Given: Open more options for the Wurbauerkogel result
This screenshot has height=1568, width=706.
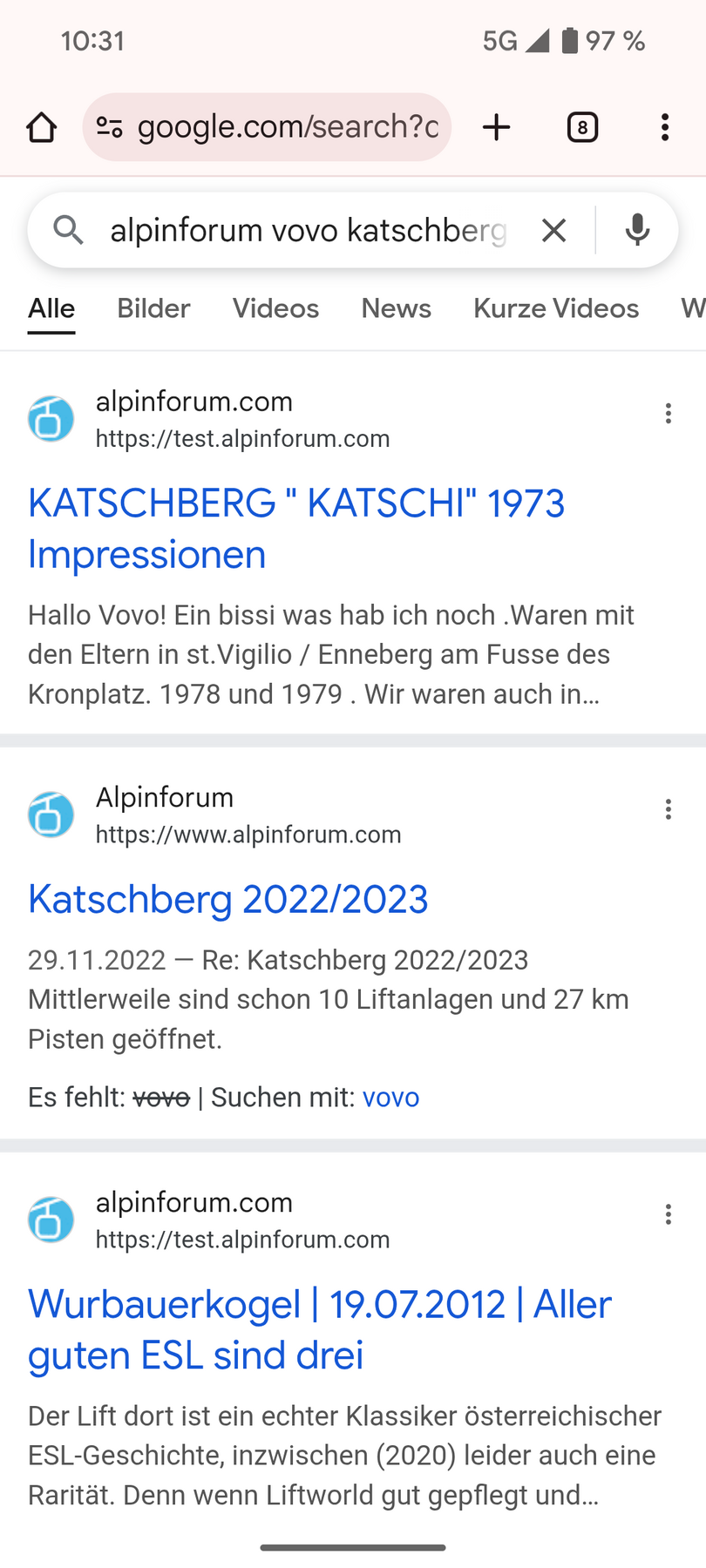Looking at the screenshot, I should (669, 1214).
